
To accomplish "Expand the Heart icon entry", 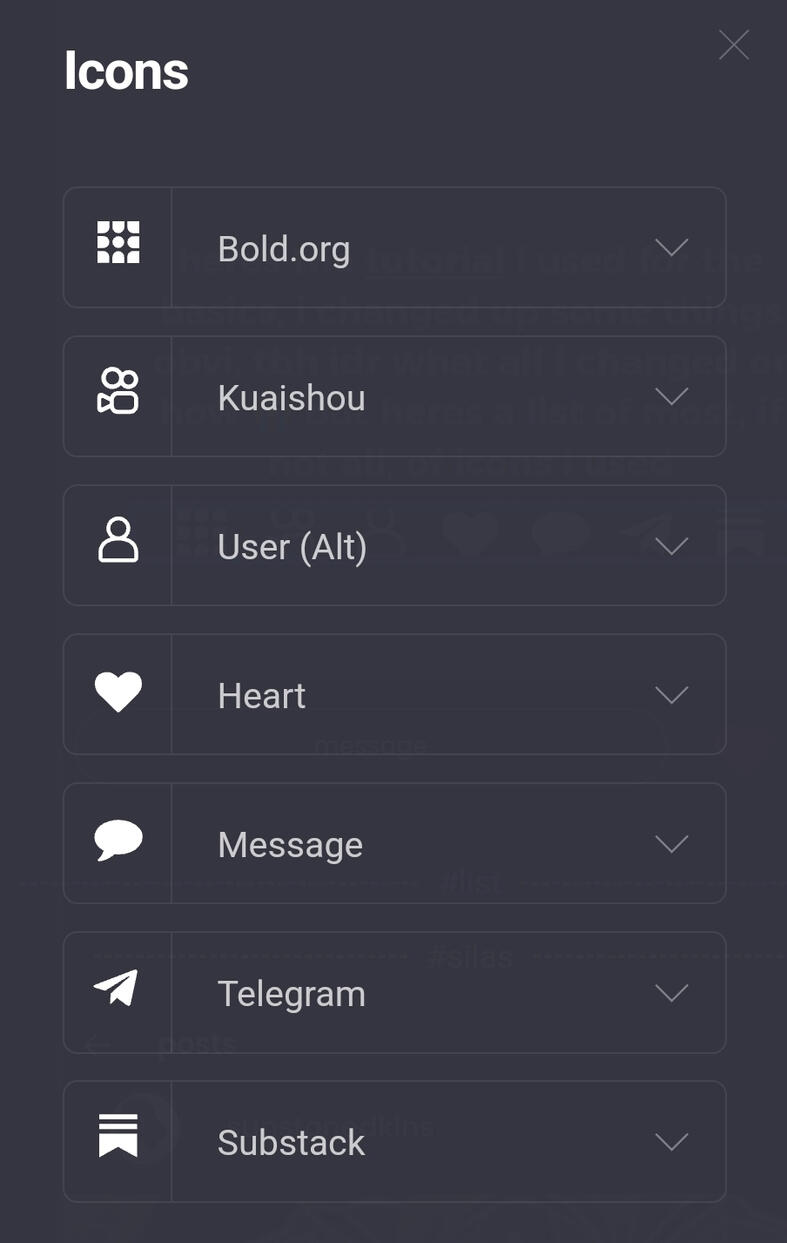I will click(x=671, y=695).
